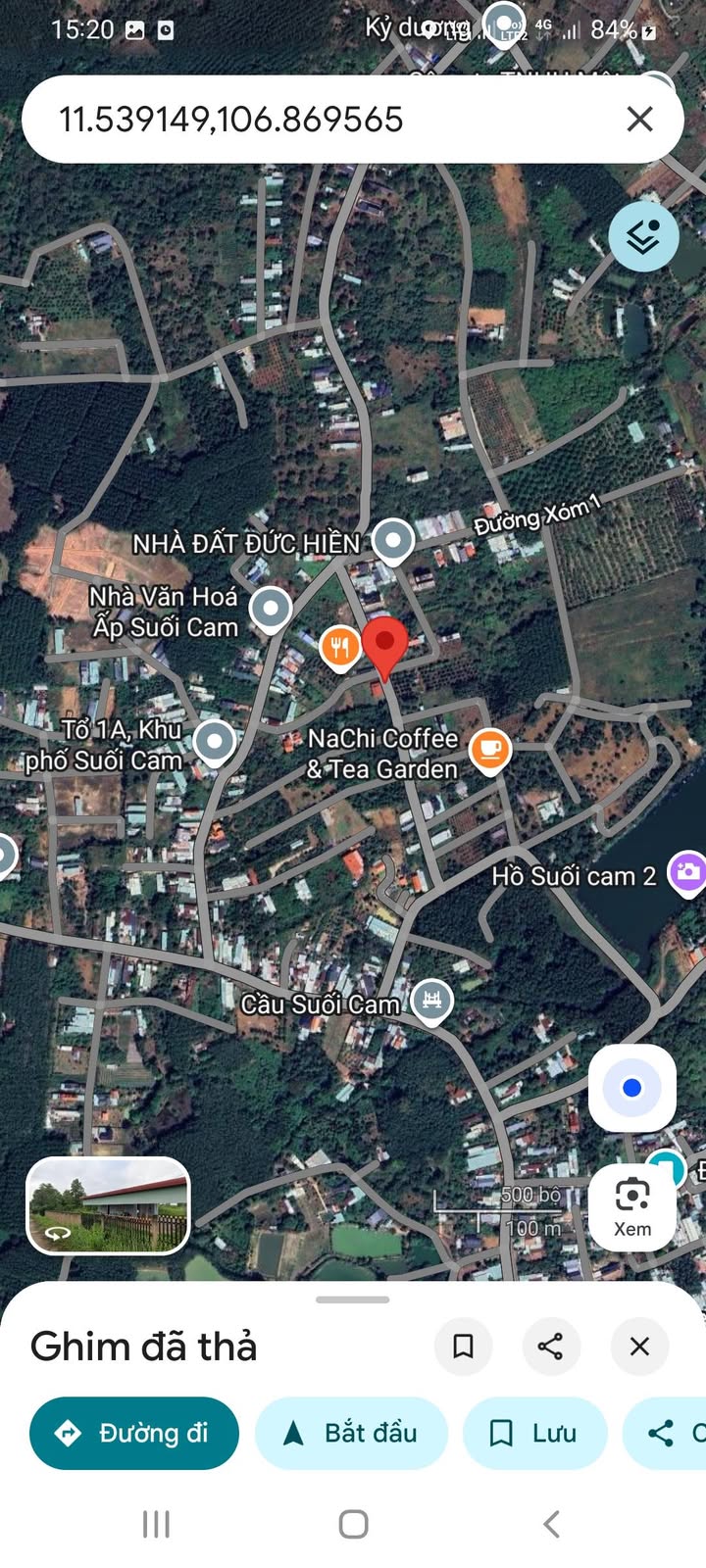Open the Xem lens camera button
This screenshot has width=706, height=1568.
[x=632, y=1205]
